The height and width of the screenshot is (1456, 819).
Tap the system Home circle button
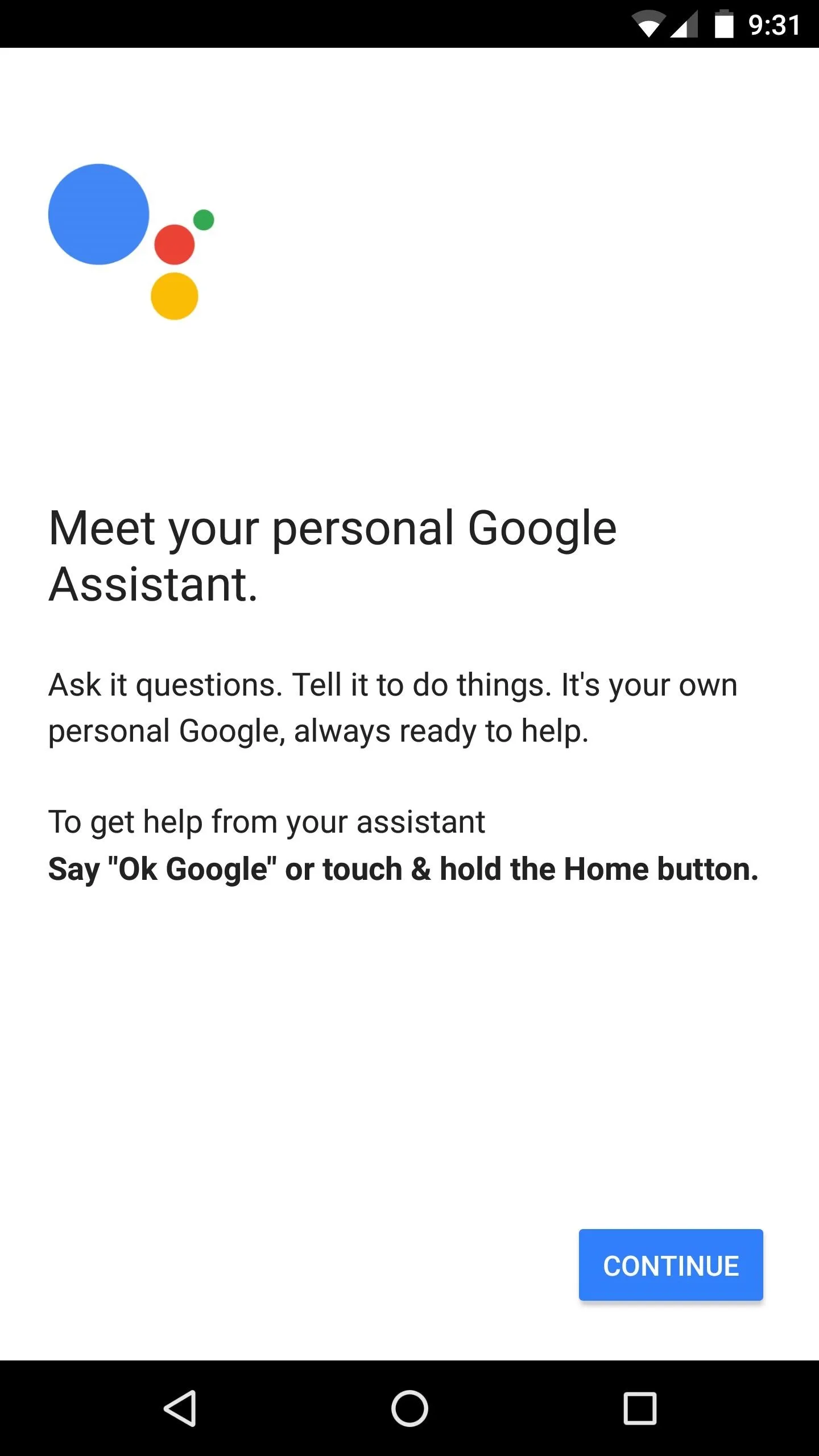[x=409, y=1408]
